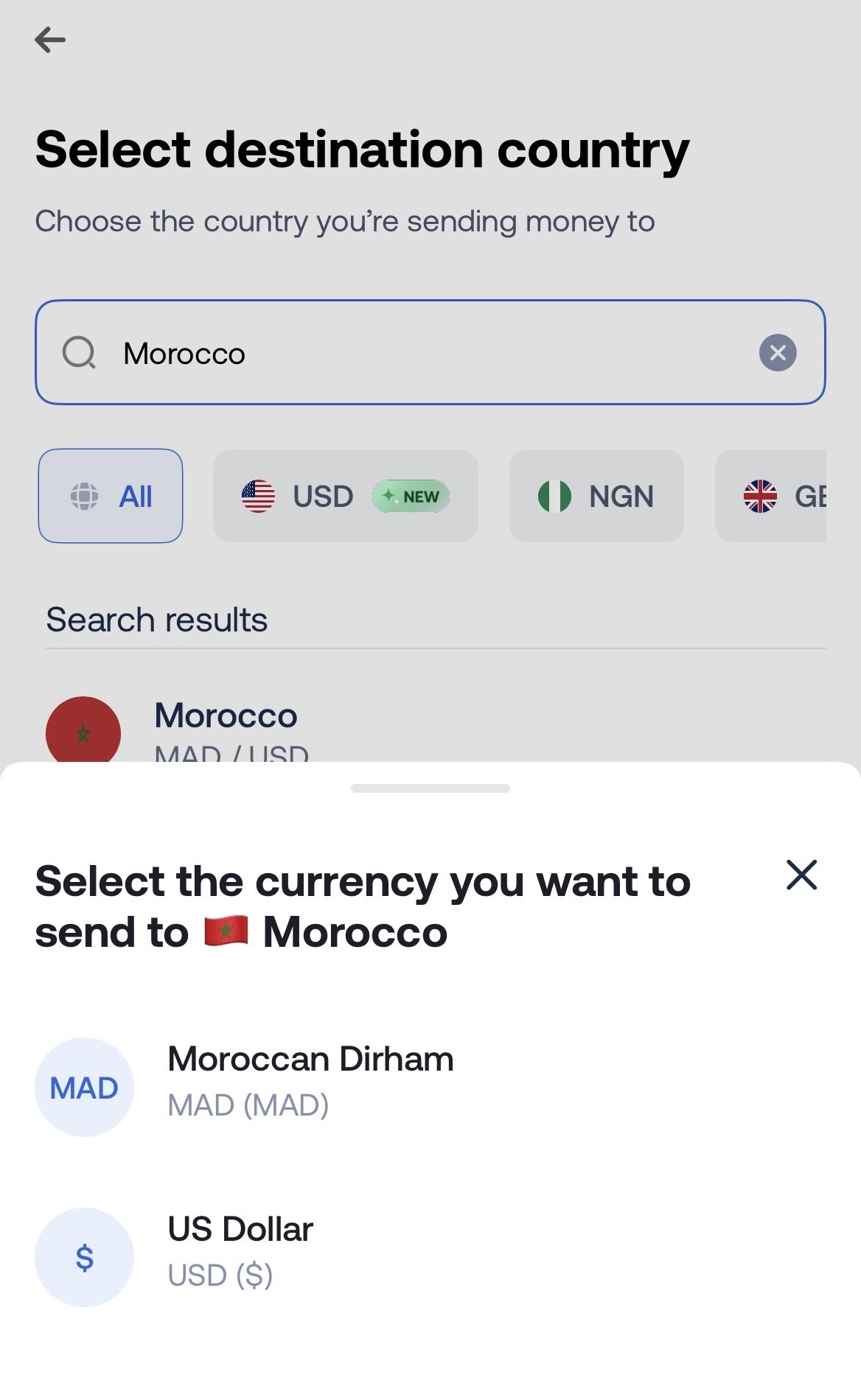Image resolution: width=861 pixels, height=1400 pixels.
Task: Click the UK flag icon on the GBP chip
Action: 760,496
